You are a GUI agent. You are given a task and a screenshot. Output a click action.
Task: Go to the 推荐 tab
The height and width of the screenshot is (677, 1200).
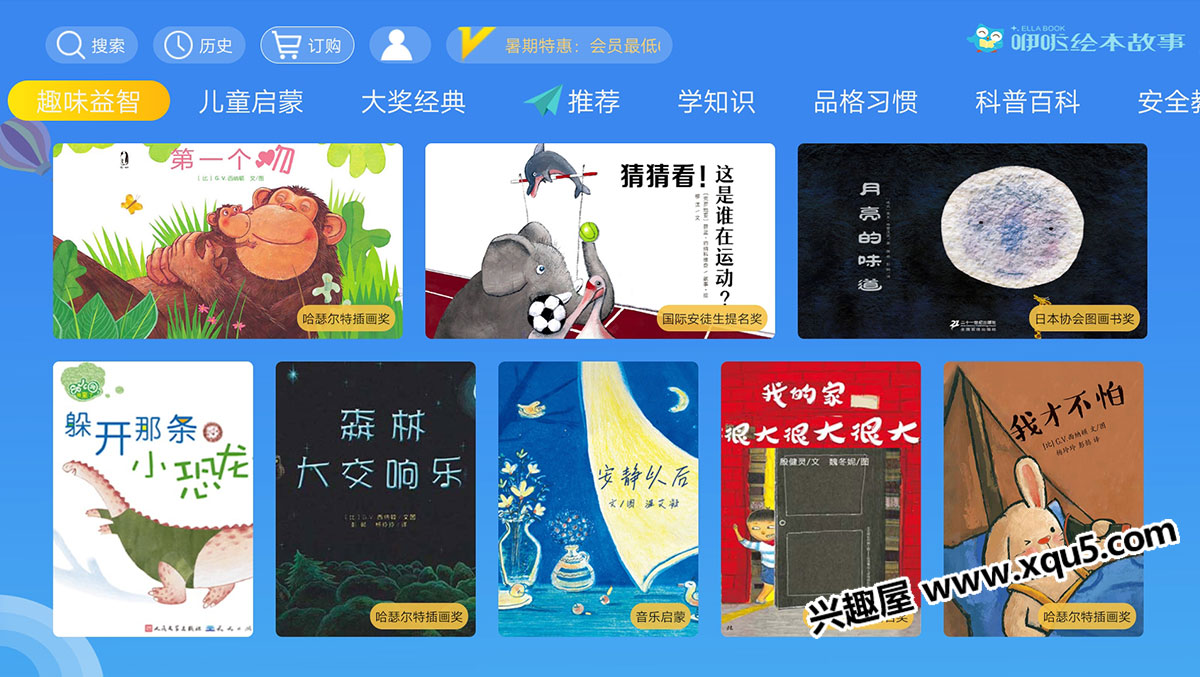pyautogui.click(x=573, y=101)
